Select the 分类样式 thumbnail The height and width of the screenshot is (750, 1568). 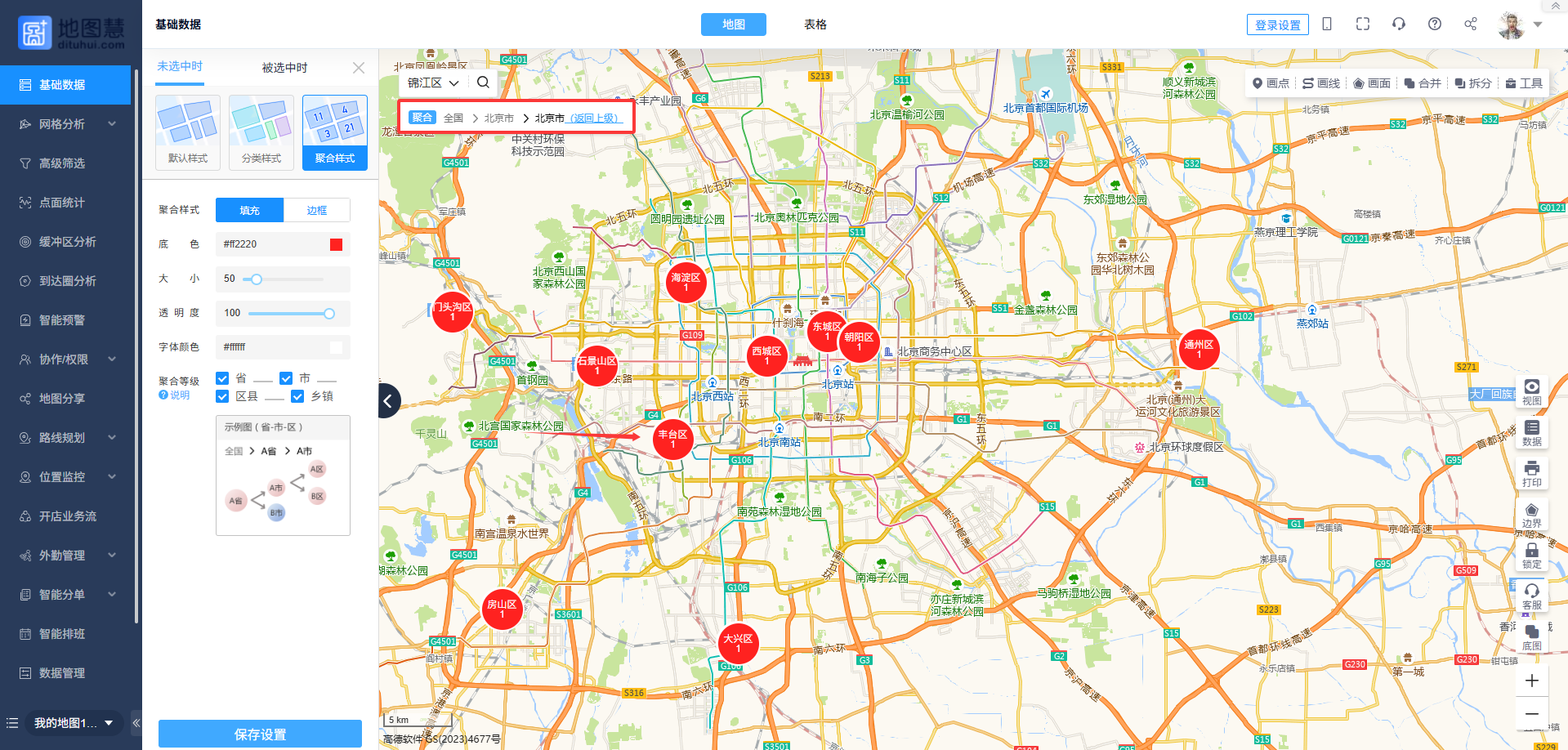pyautogui.click(x=261, y=132)
